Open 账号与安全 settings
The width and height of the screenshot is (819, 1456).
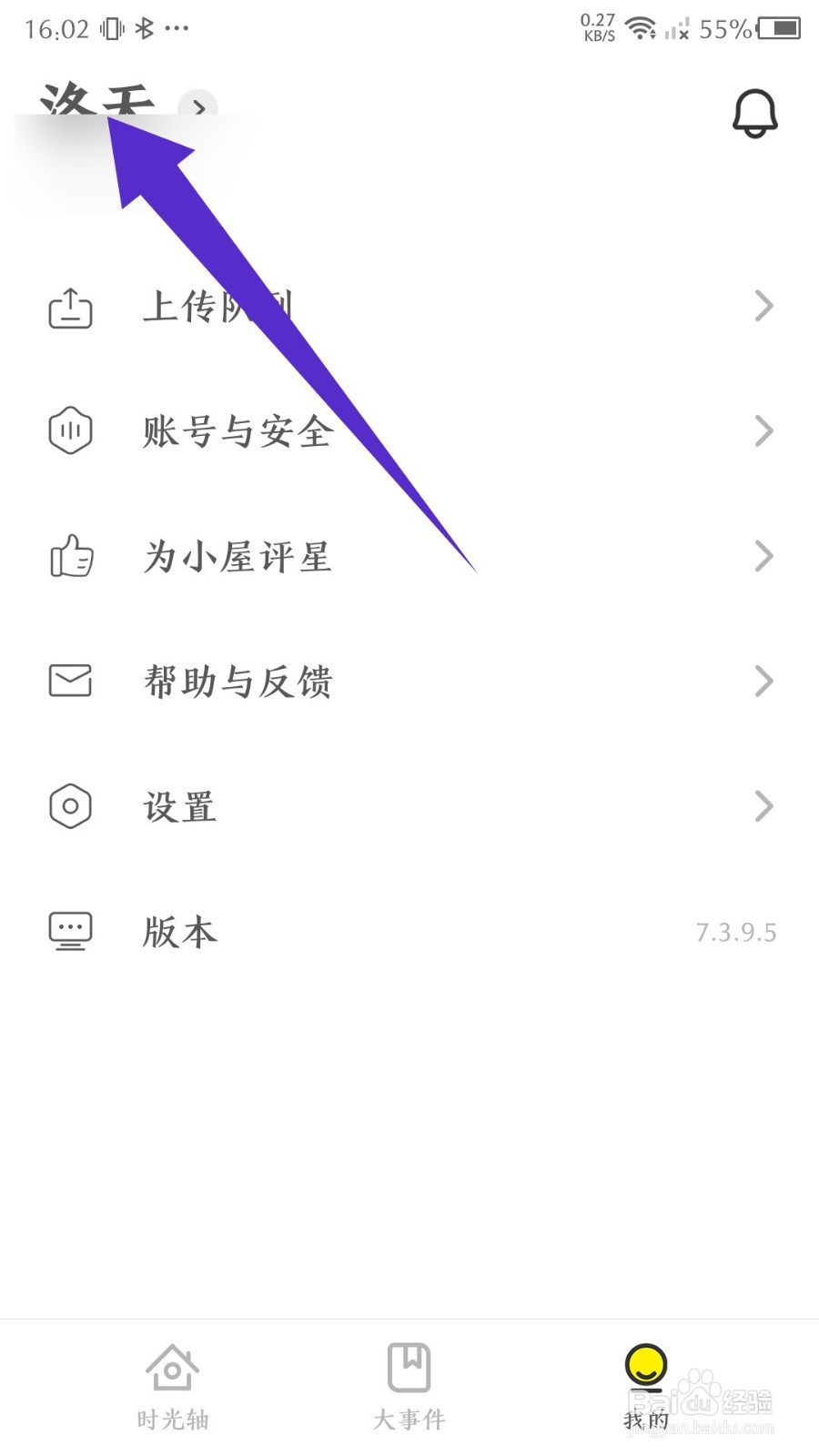coord(409,431)
